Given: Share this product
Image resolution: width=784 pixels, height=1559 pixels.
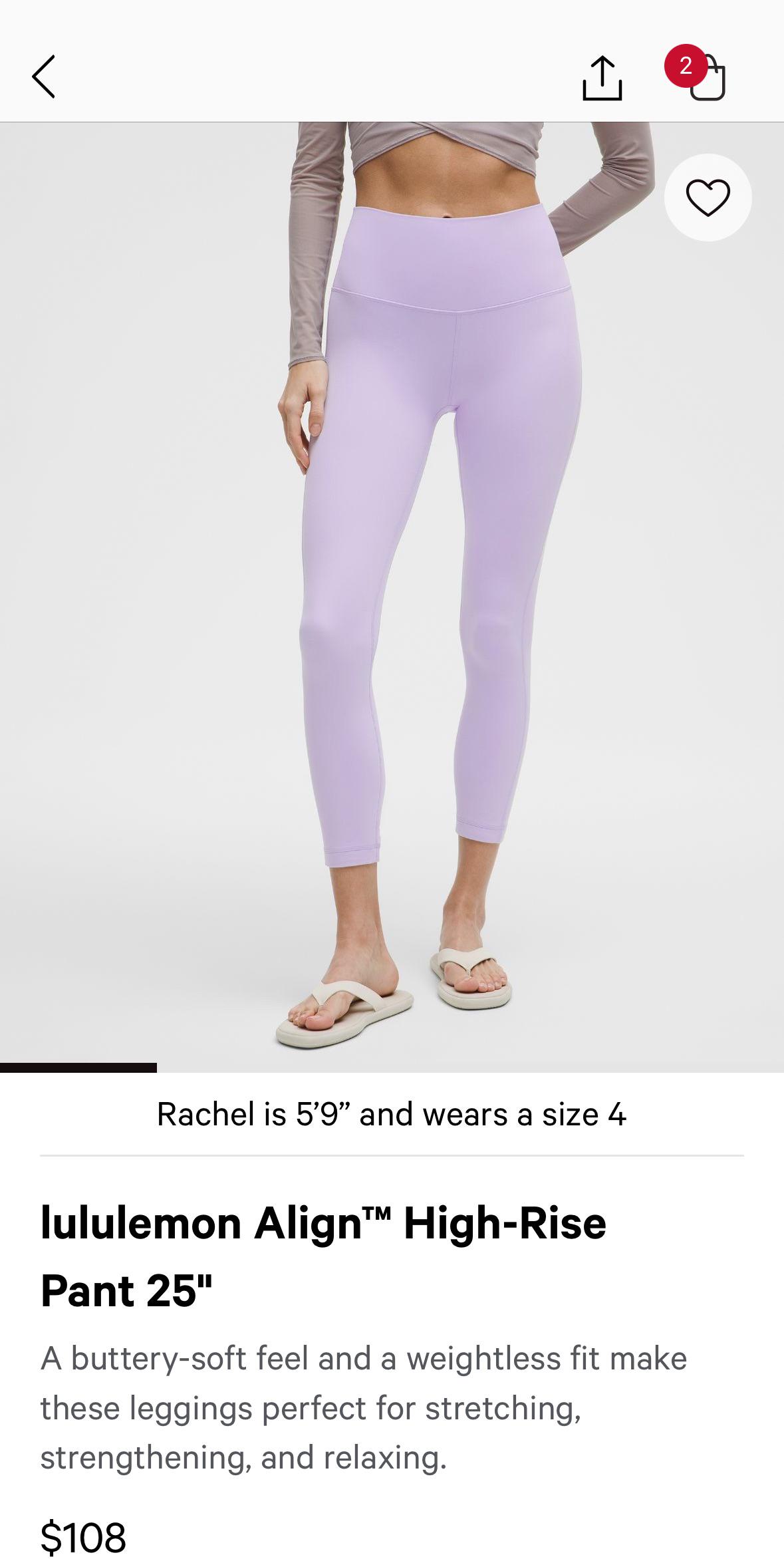Looking at the screenshot, I should point(602,78).
